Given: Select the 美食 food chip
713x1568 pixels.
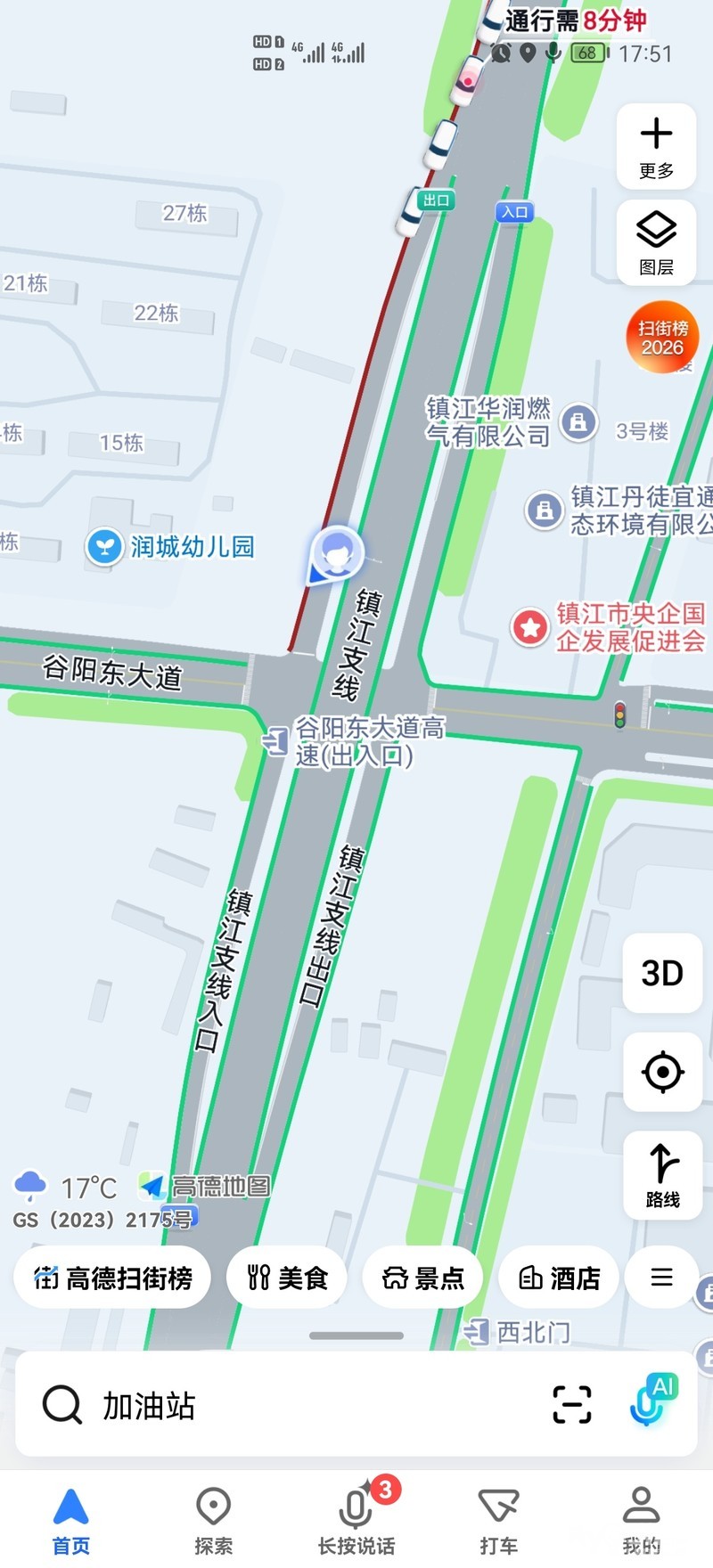Looking at the screenshot, I should [288, 1278].
